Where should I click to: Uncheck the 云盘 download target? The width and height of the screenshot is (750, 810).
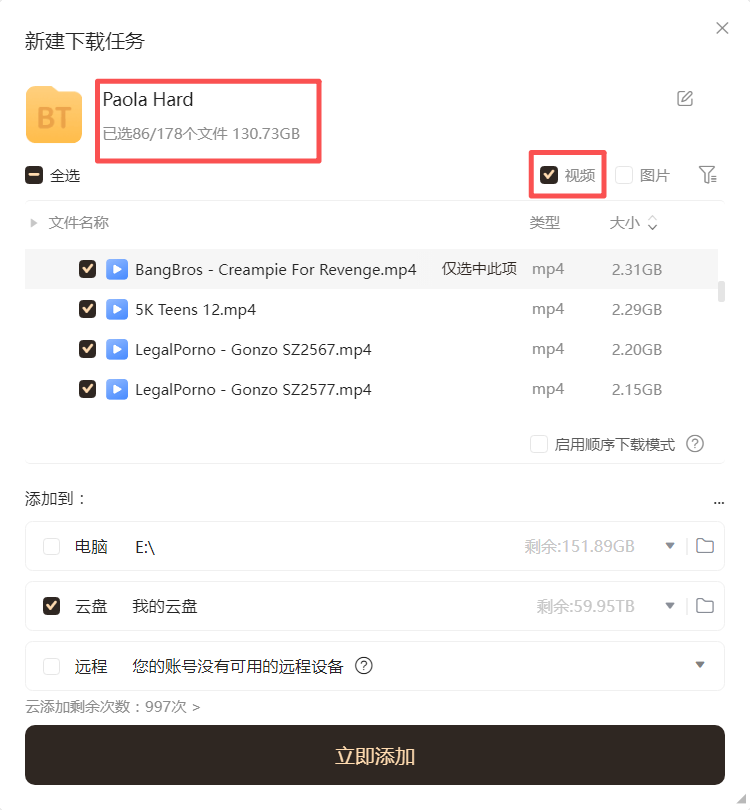[51, 606]
